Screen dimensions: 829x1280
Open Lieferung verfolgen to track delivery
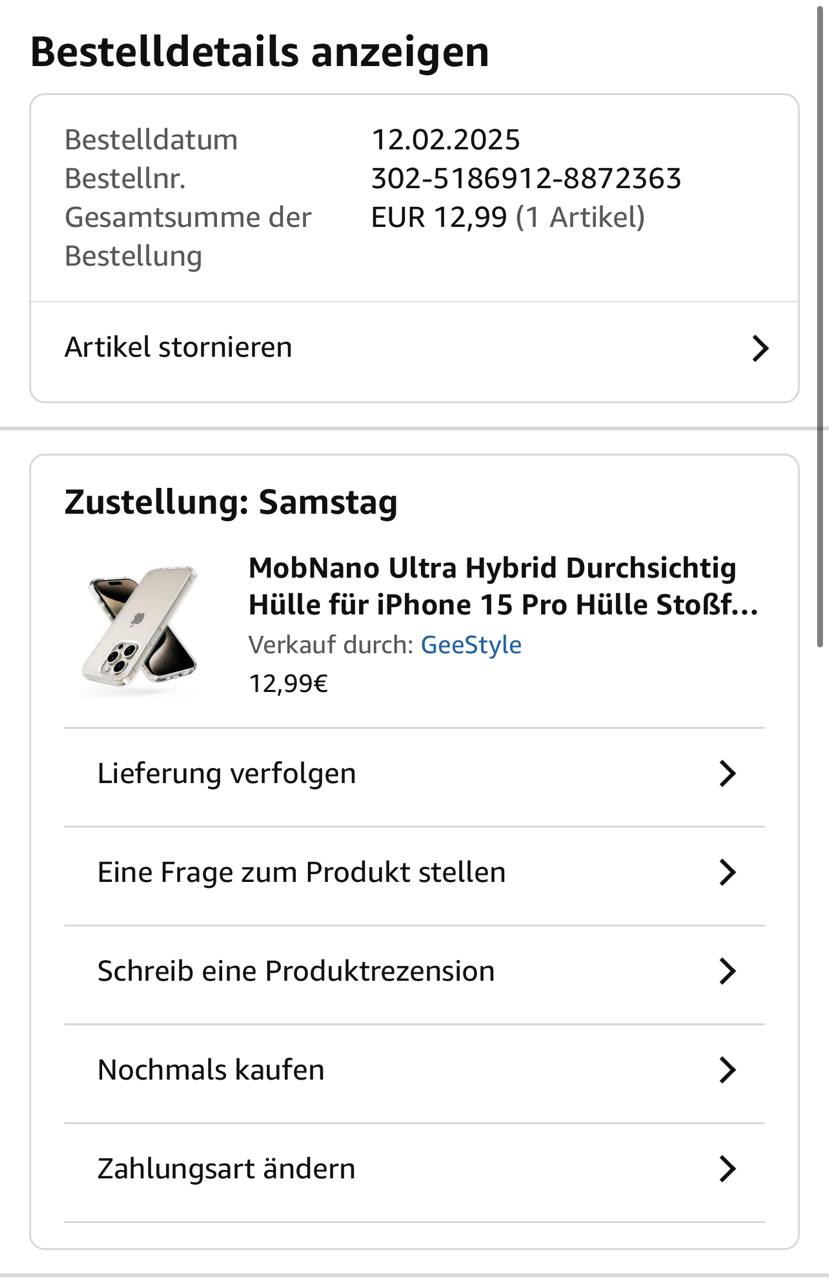[x=414, y=774]
